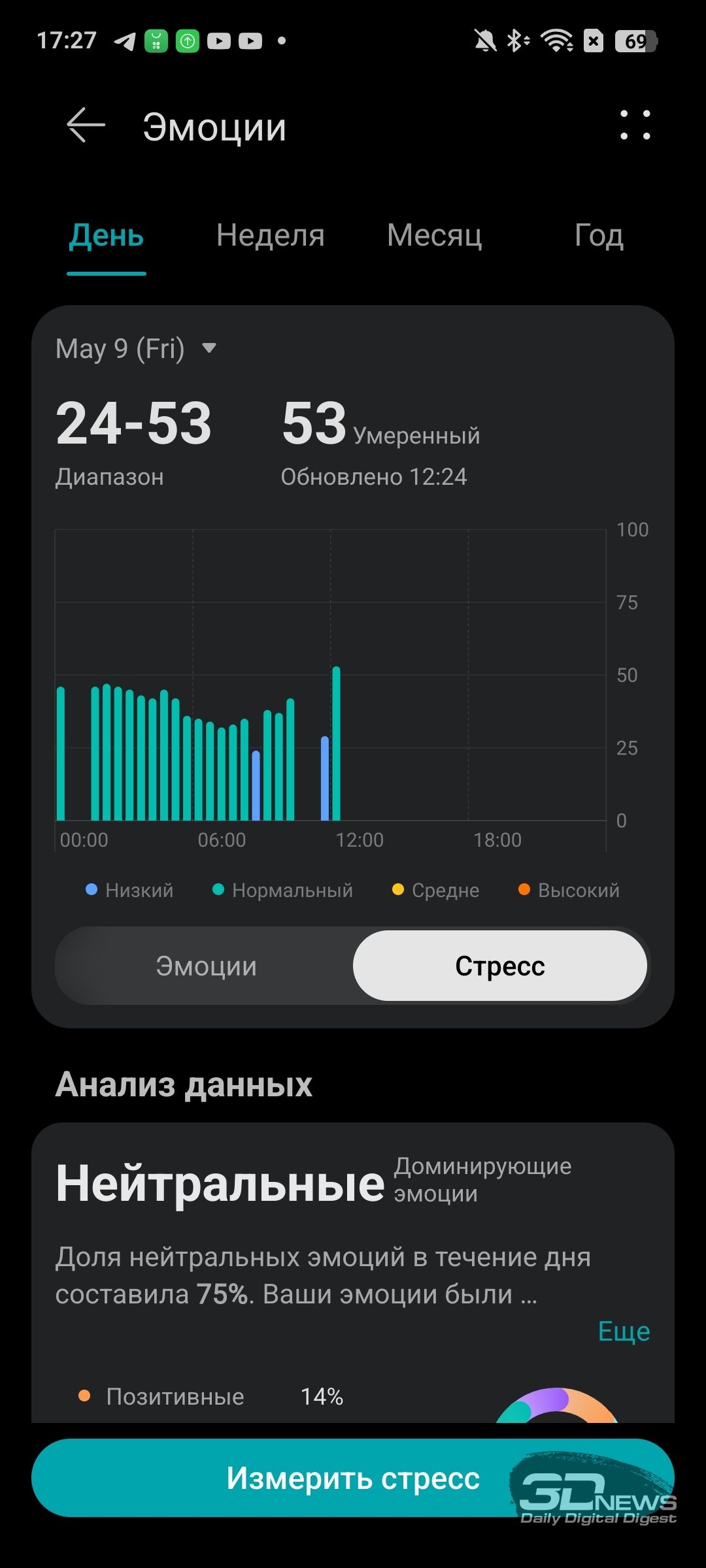Switch to the Год tab
This screenshot has height=1568, width=706.
pos(599,235)
